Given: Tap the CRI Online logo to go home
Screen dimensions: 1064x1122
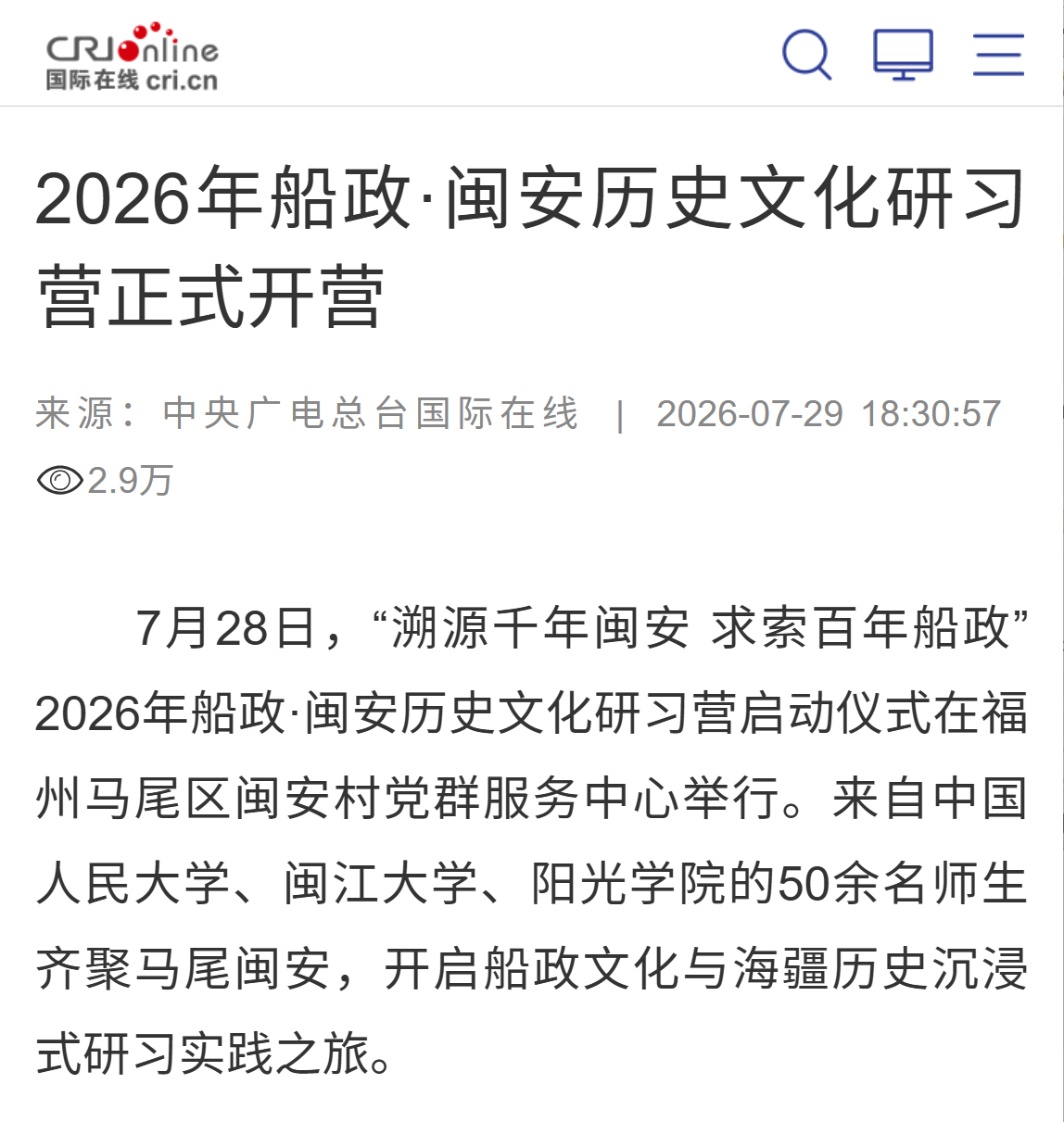Looking at the screenshot, I should [133, 57].
